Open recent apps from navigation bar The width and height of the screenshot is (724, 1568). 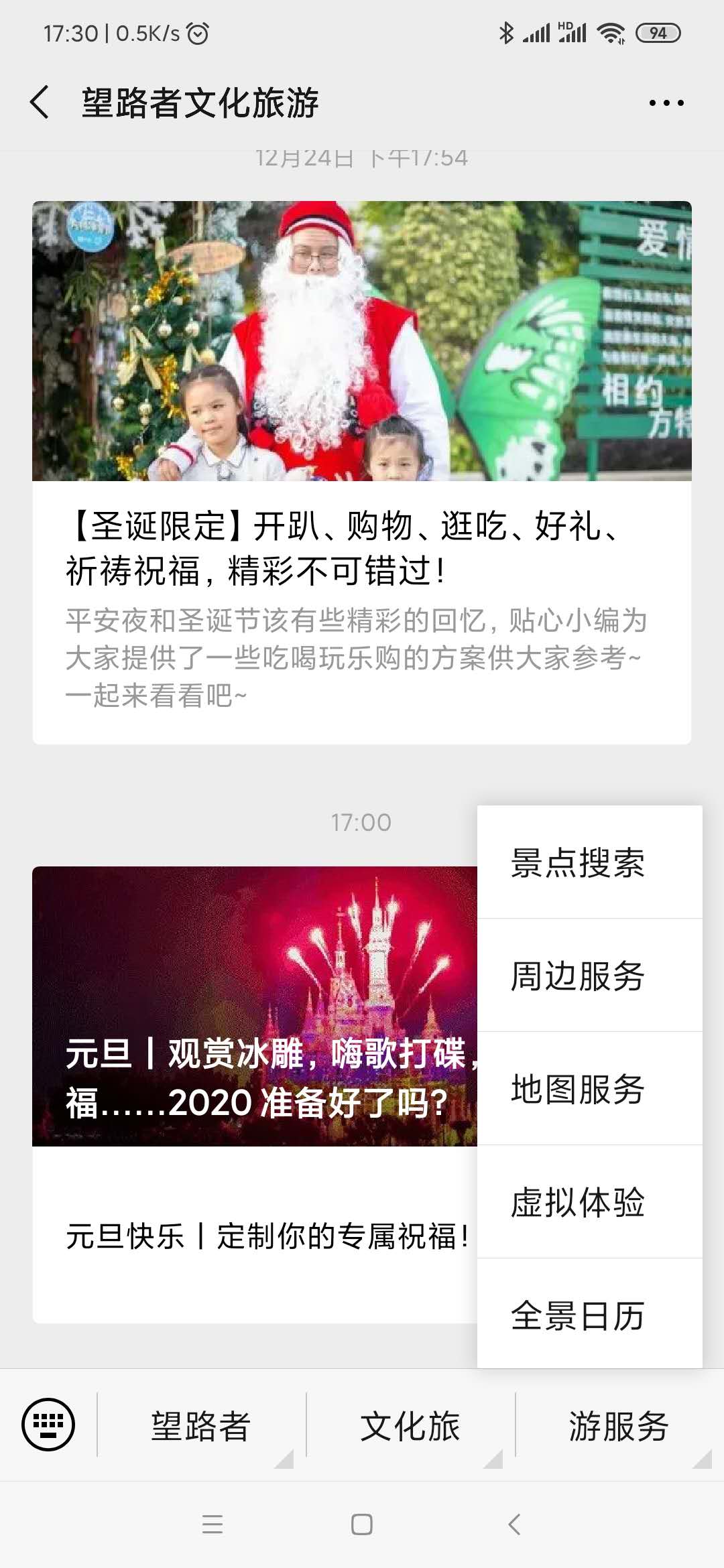coord(213,1524)
